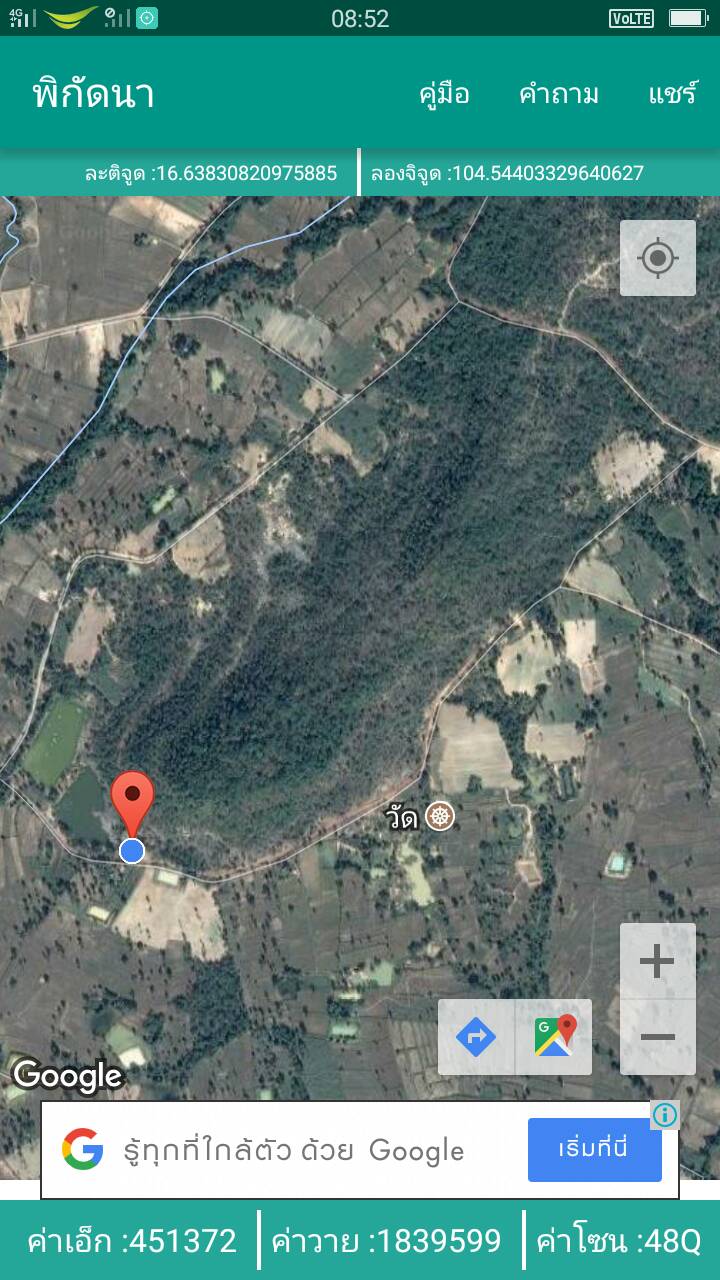This screenshot has width=720, height=1280.
Task: Tap เริ่มที่นี่ button in the ad
Action: pyautogui.click(x=595, y=1149)
